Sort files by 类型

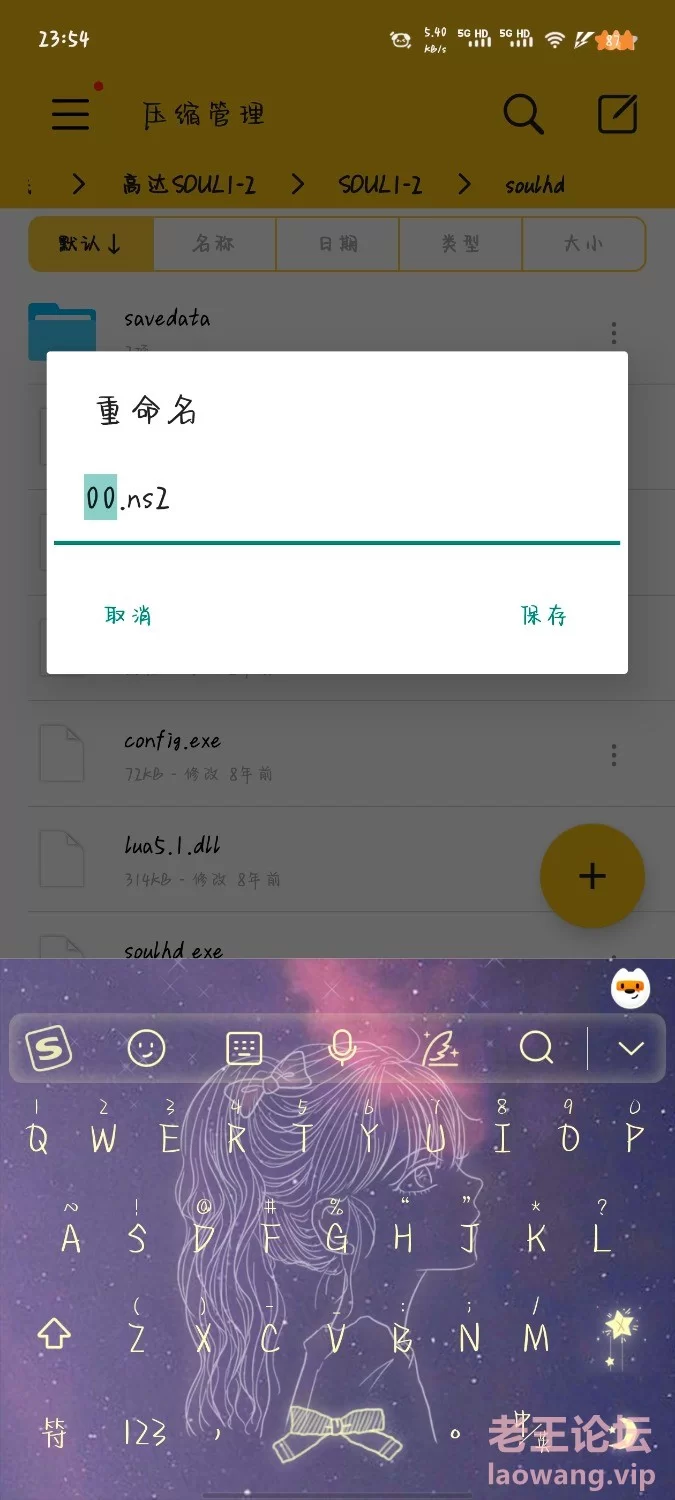(x=460, y=244)
